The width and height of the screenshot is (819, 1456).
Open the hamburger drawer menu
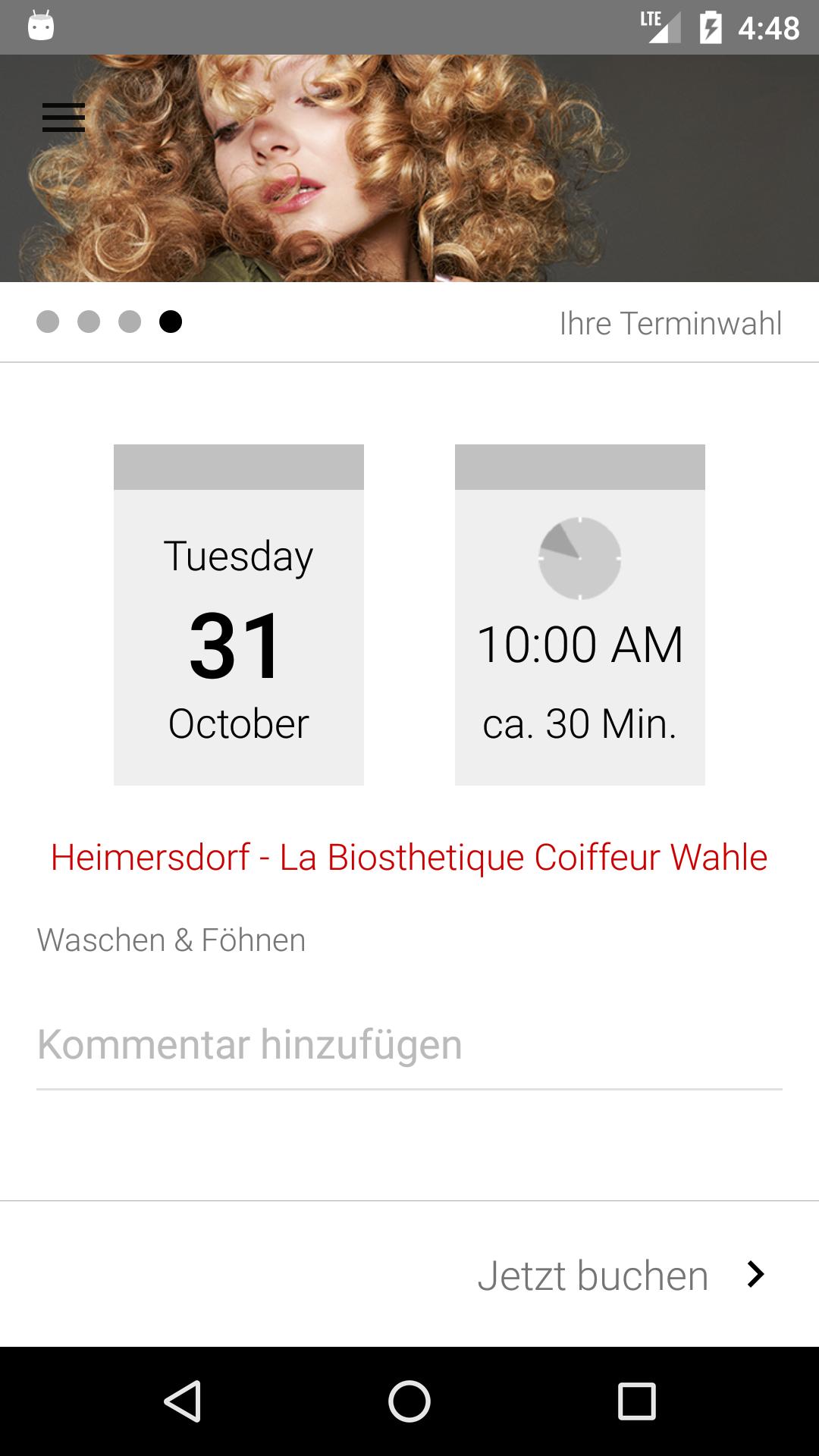(x=64, y=118)
